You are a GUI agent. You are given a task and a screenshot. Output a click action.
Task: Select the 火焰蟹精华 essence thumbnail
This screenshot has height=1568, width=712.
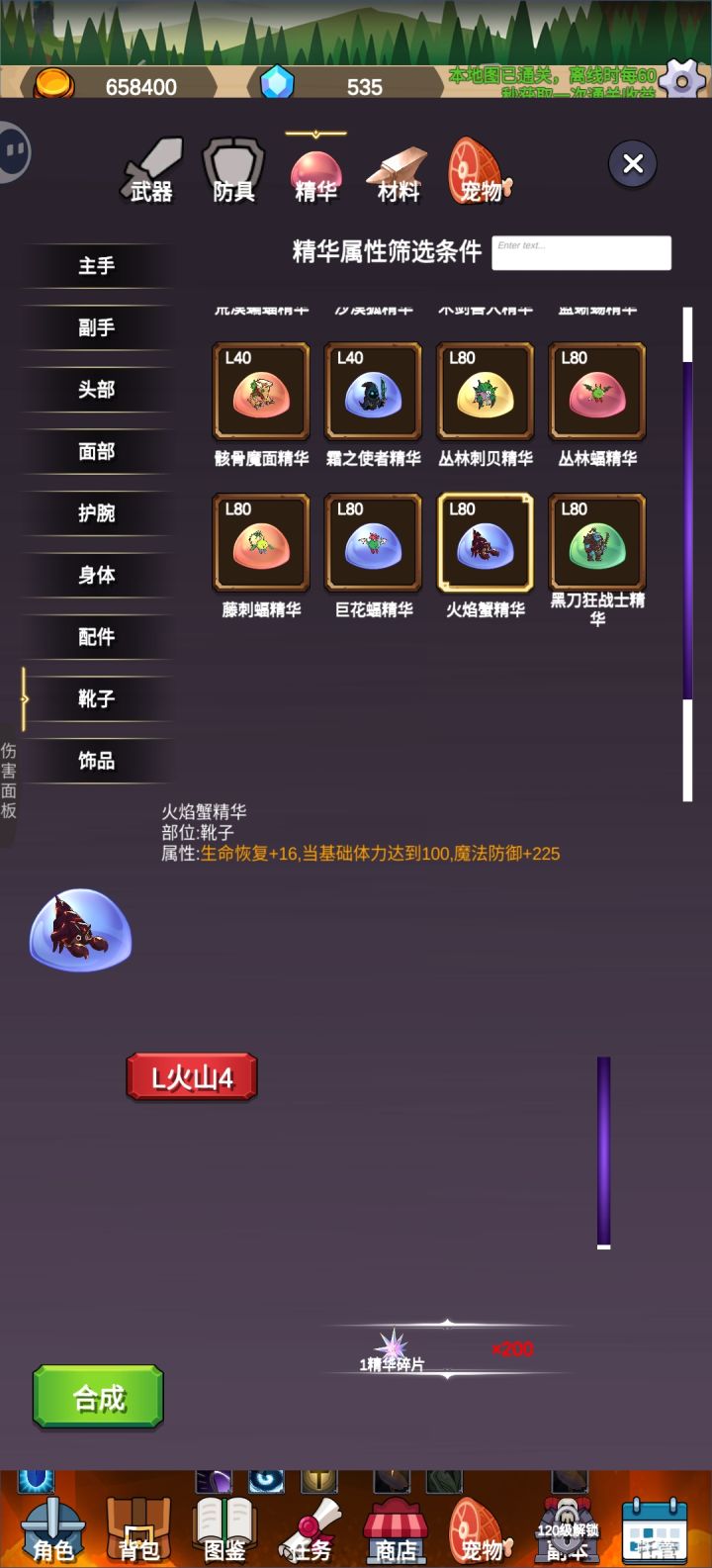click(x=485, y=542)
